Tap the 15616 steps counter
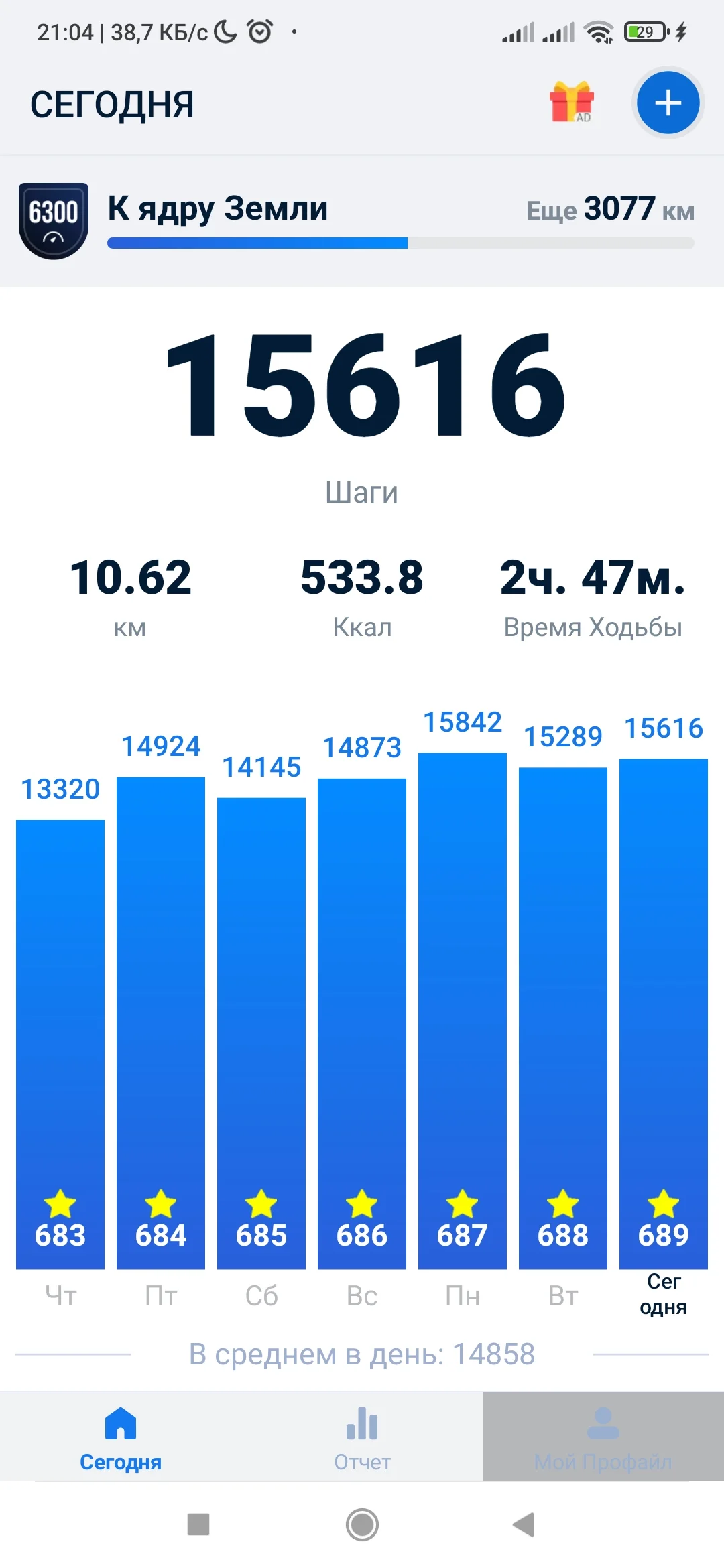 click(x=365, y=387)
